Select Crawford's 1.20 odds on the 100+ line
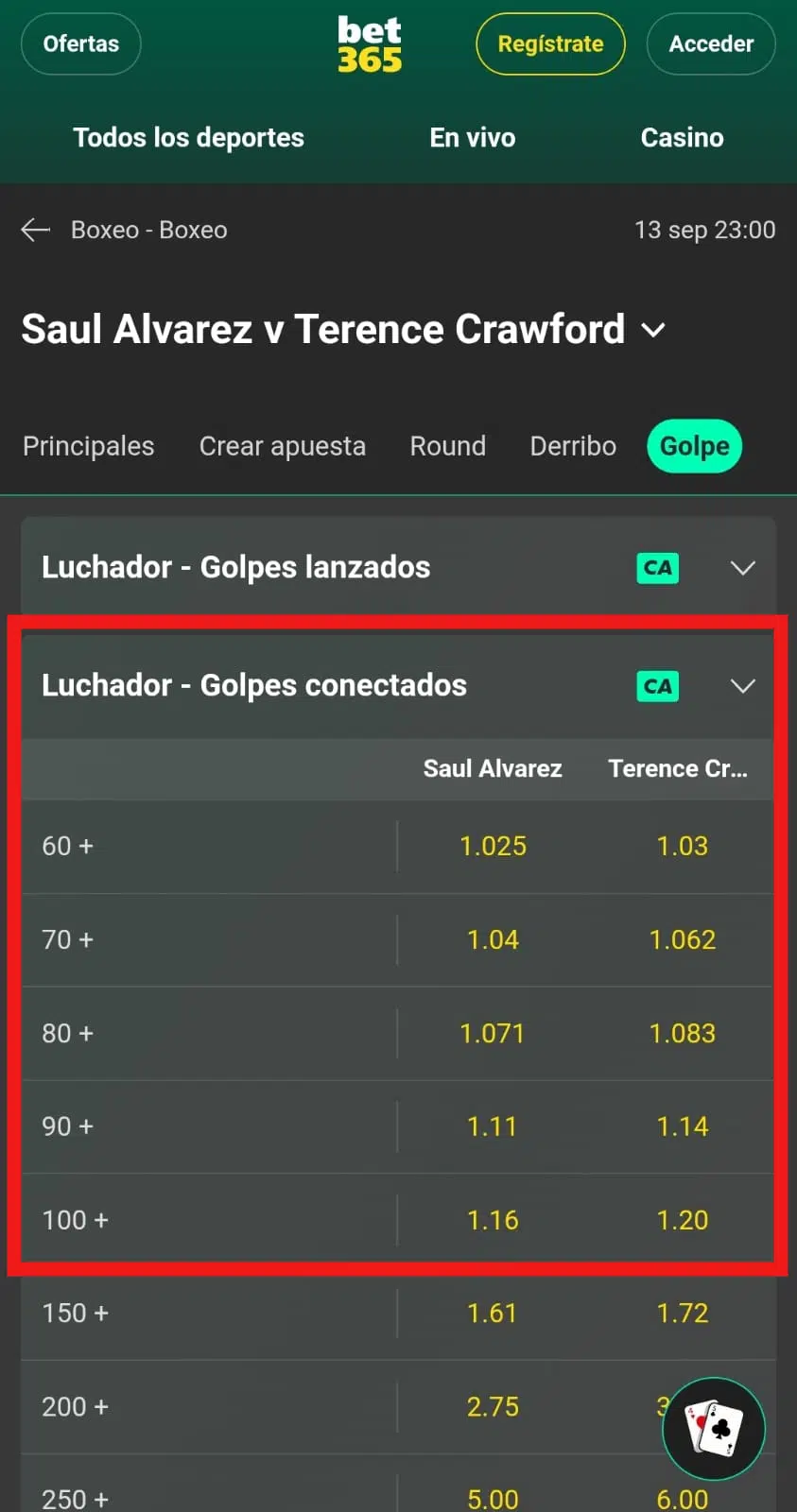The height and width of the screenshot is (1512, 797). (x=682, y=1219)
